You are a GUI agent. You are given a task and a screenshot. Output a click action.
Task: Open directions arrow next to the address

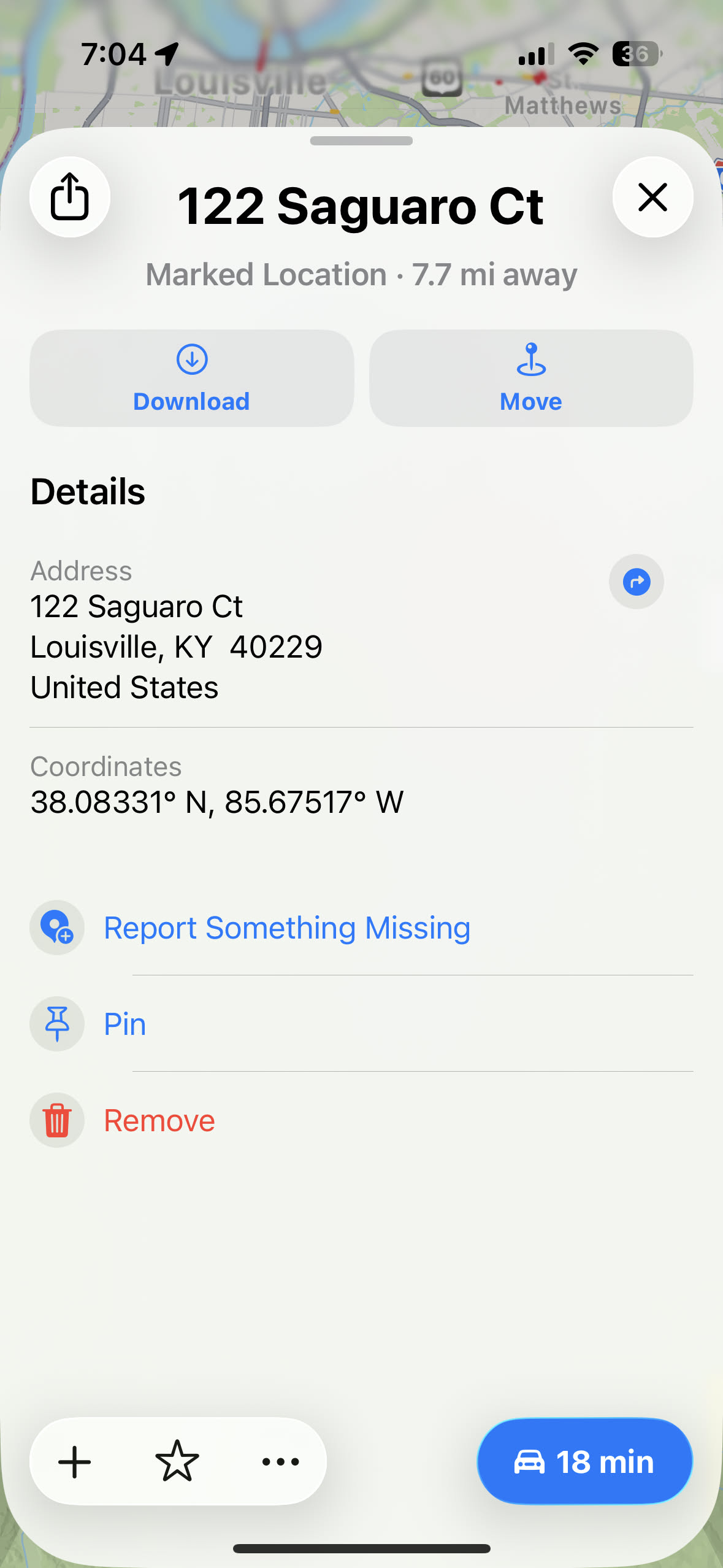click(x=636, y=582)
